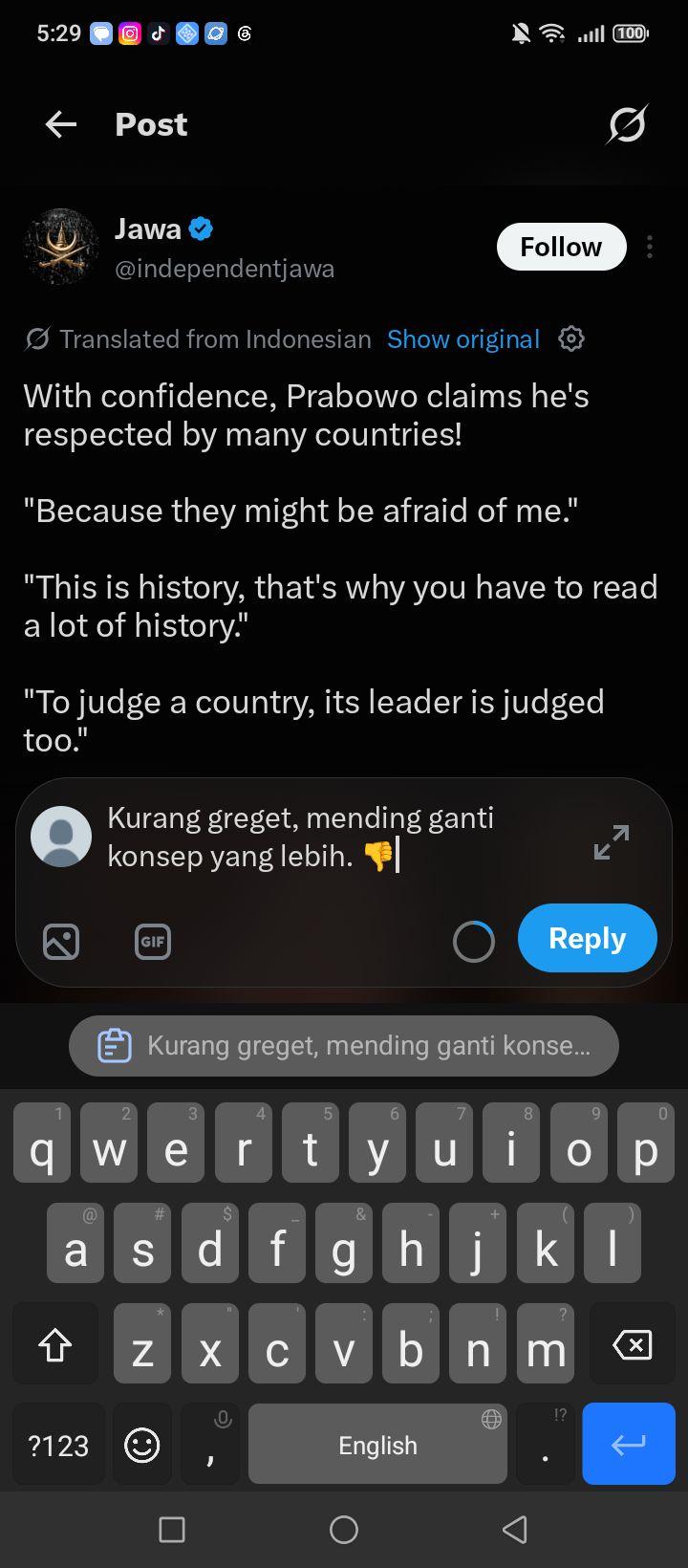Tap the blue enter key
Image resolution: width=688 pixels, height=1568 pixels.
click(629, 1444)
